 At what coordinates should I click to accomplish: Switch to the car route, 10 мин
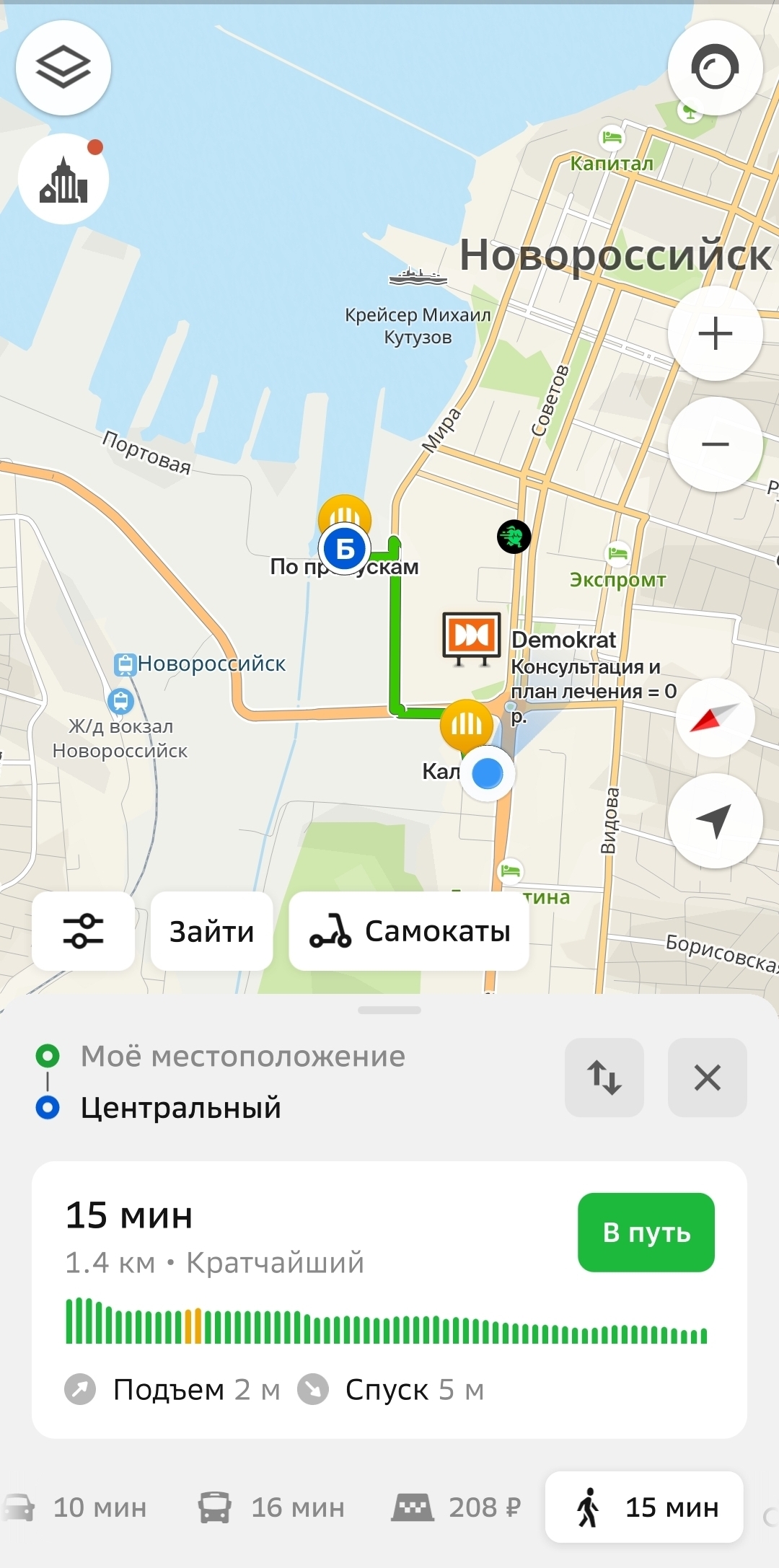(76, 1507)
